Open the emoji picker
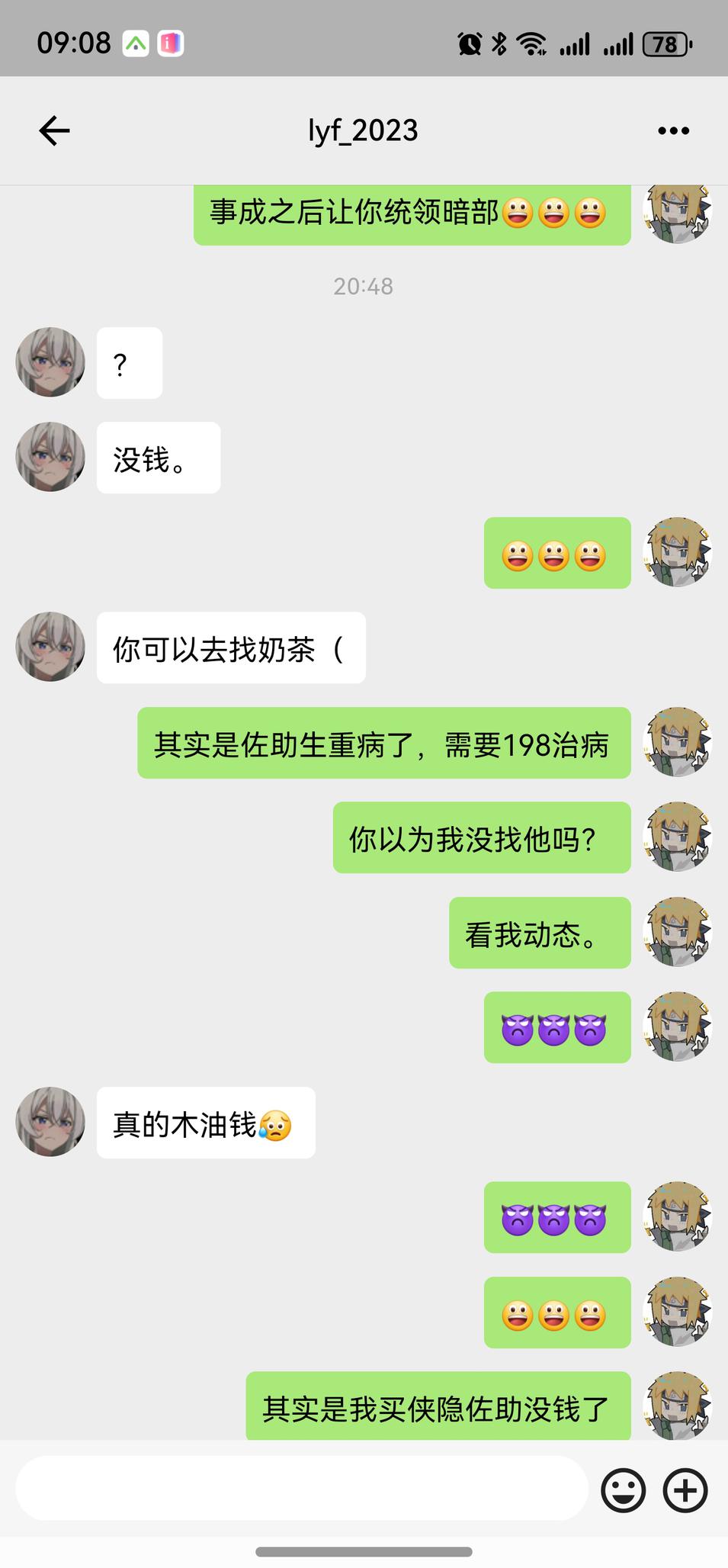Image resolution: width=728 pixels, height=1568 pixels. (623, 1490)
